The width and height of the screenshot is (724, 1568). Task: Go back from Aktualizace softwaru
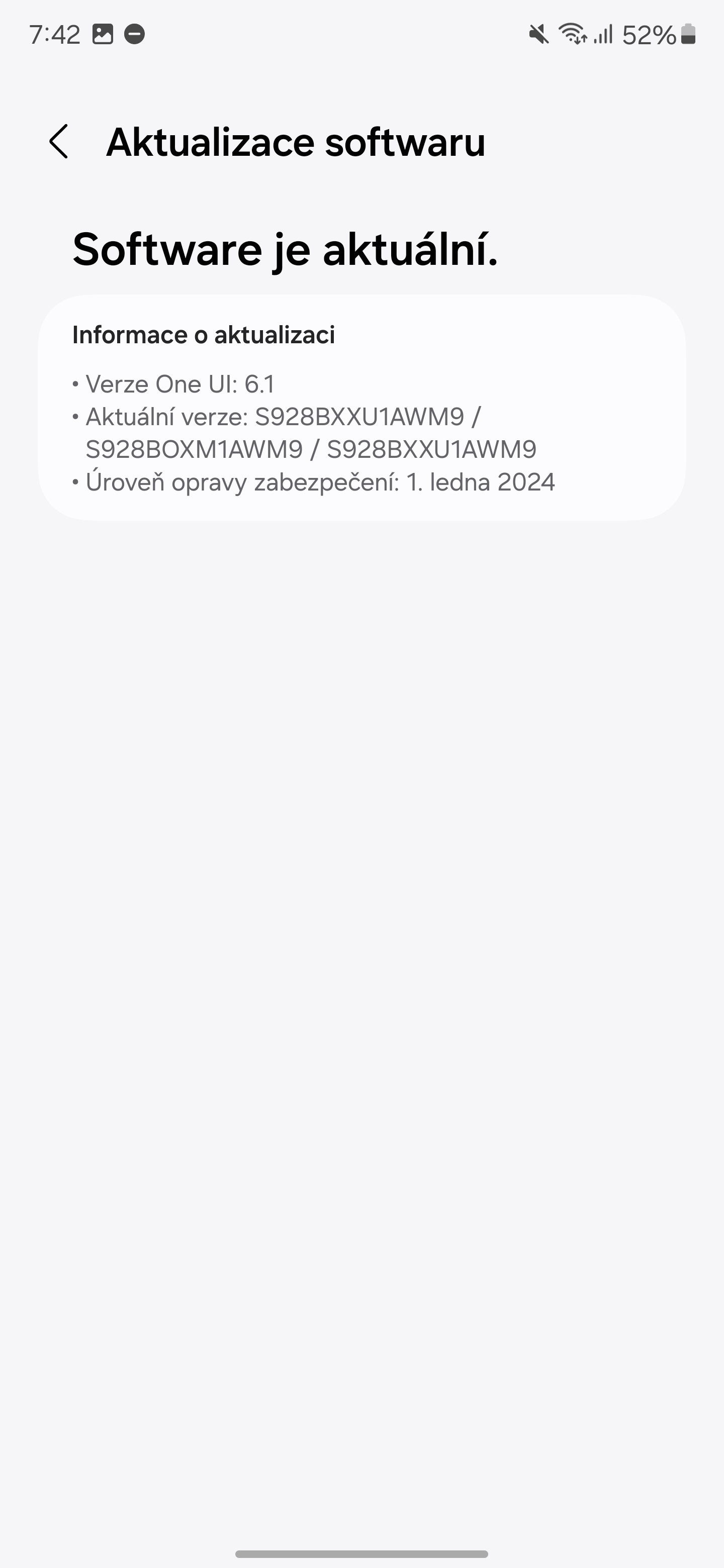tap(58, 142)
